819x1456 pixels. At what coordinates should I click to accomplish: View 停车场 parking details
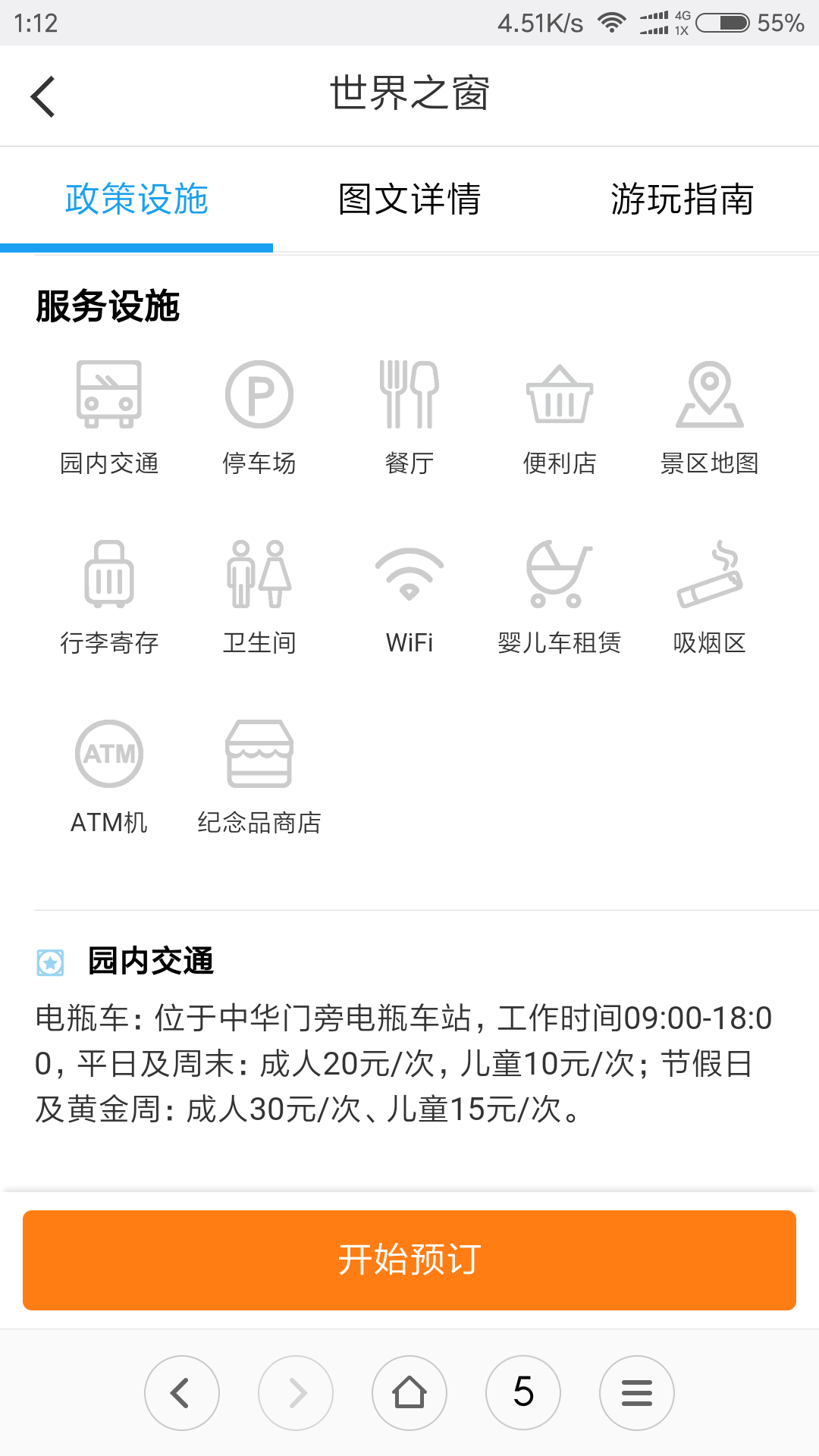point(259,417)
